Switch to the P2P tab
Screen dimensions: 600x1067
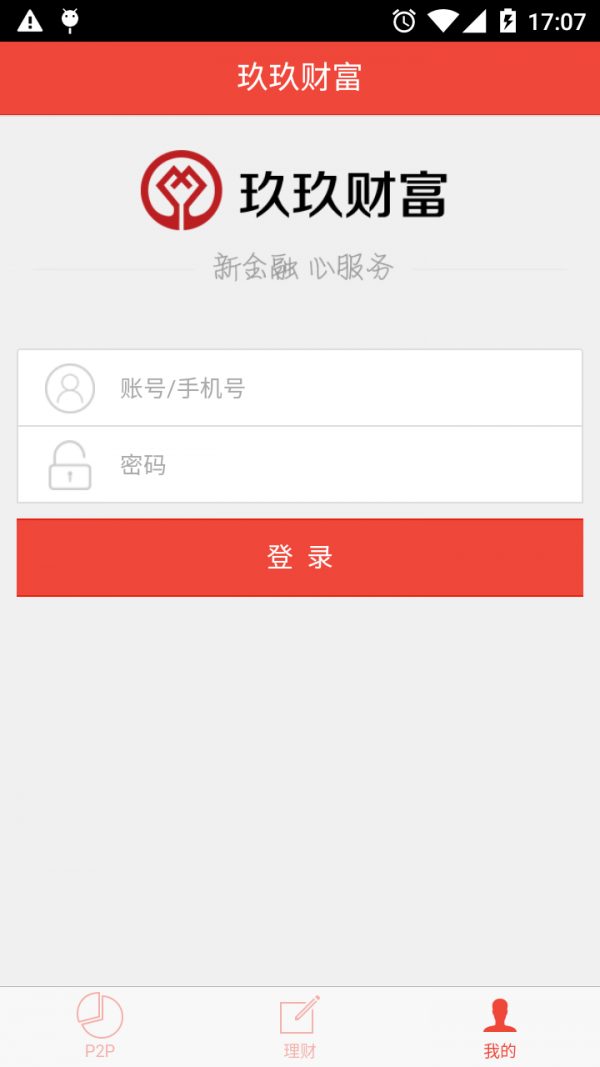coord(100,1026)
